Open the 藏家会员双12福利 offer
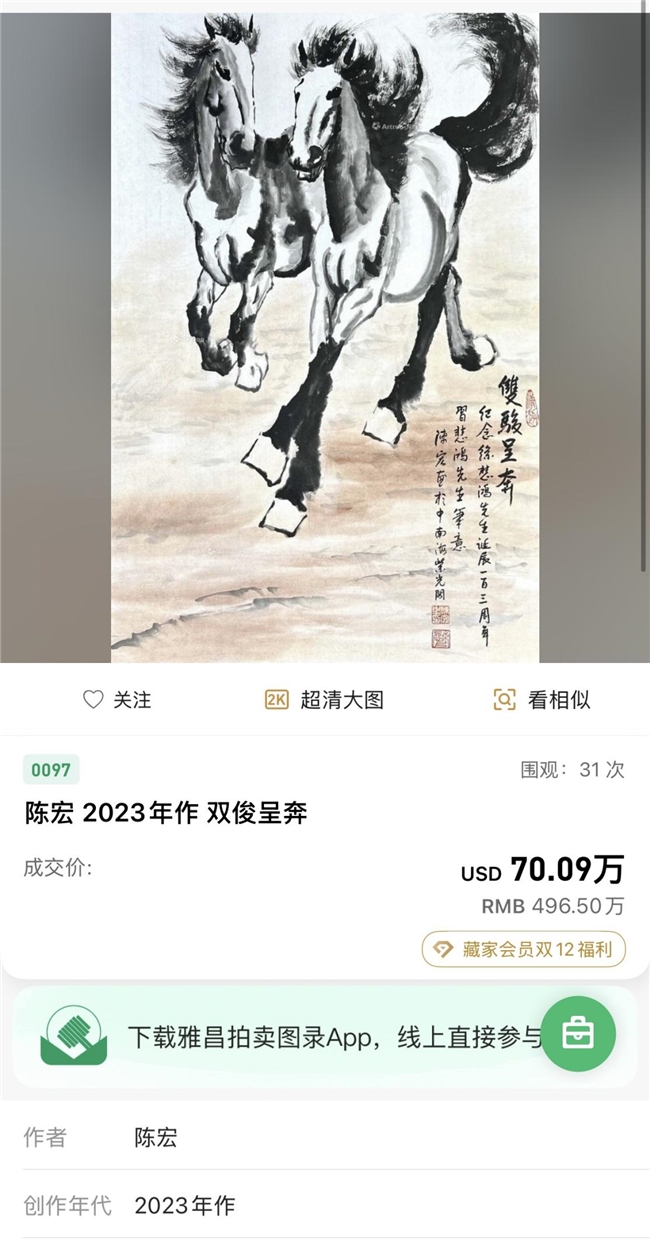This screenshot has height=1241, width=650. click(524, 949)
